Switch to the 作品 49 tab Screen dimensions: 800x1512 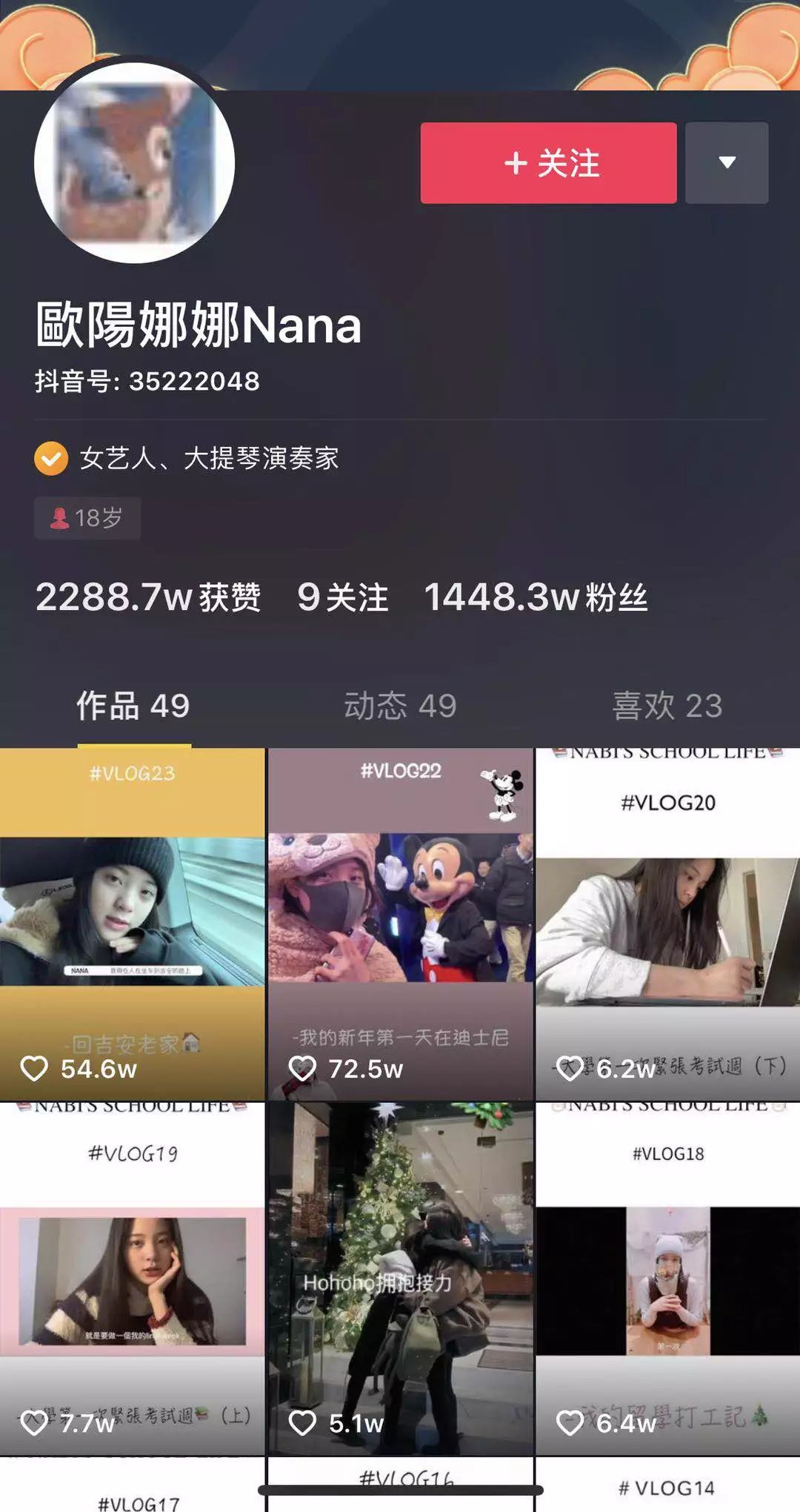coord(133,706)
